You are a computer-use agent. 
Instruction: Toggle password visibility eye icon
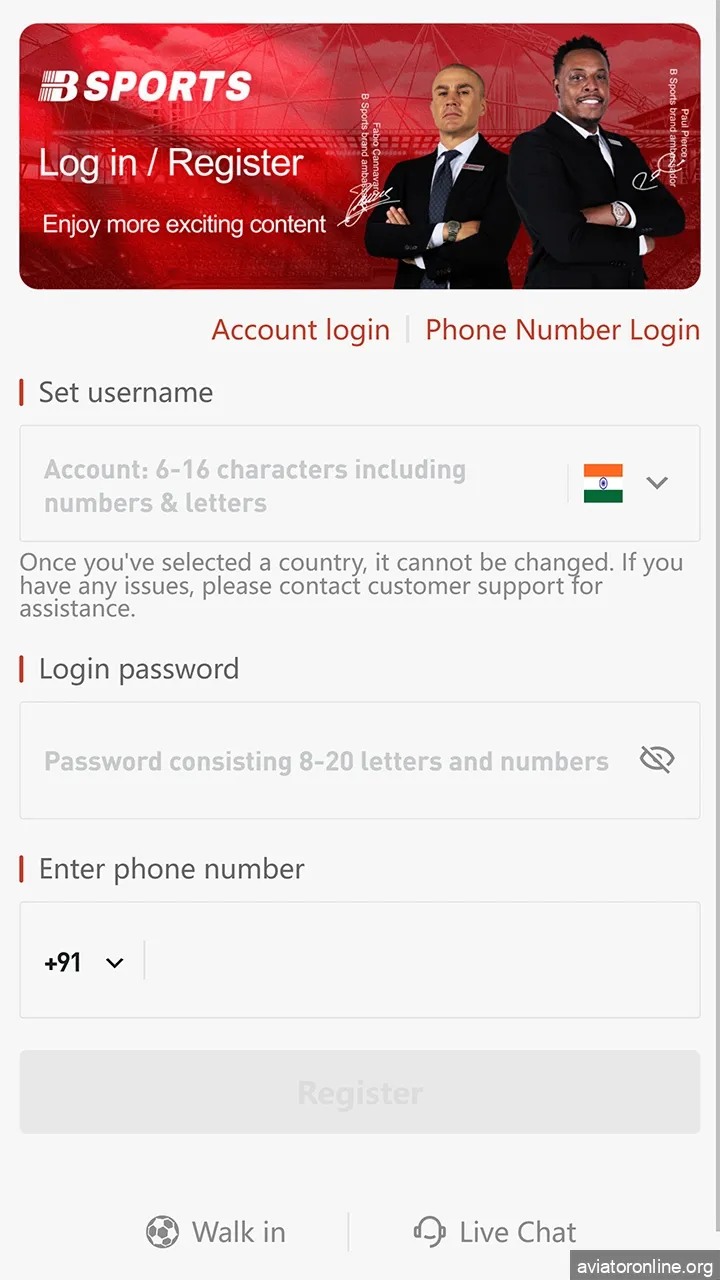657,760
